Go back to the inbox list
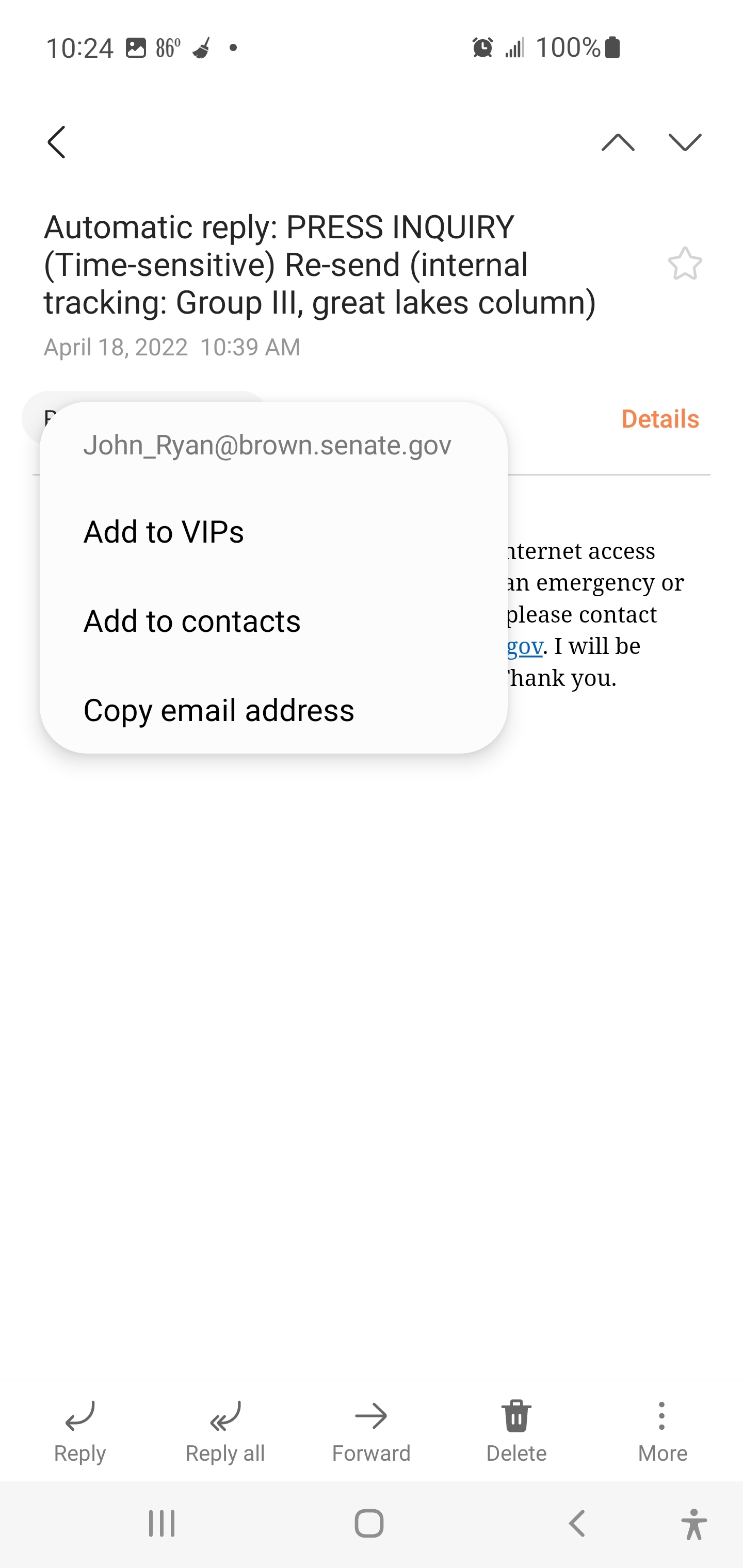Viewport: 743px width, 1568px height. click(x=57, y=142)
